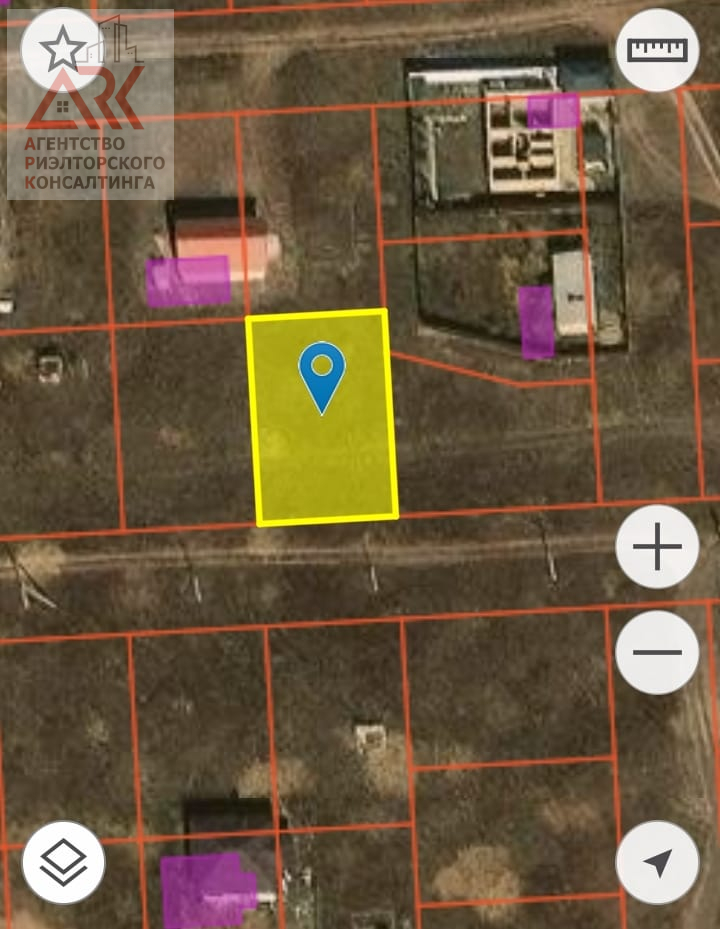Open the map layers selector
This screenshot has height=929, width=720.
[x=63, y=862]
